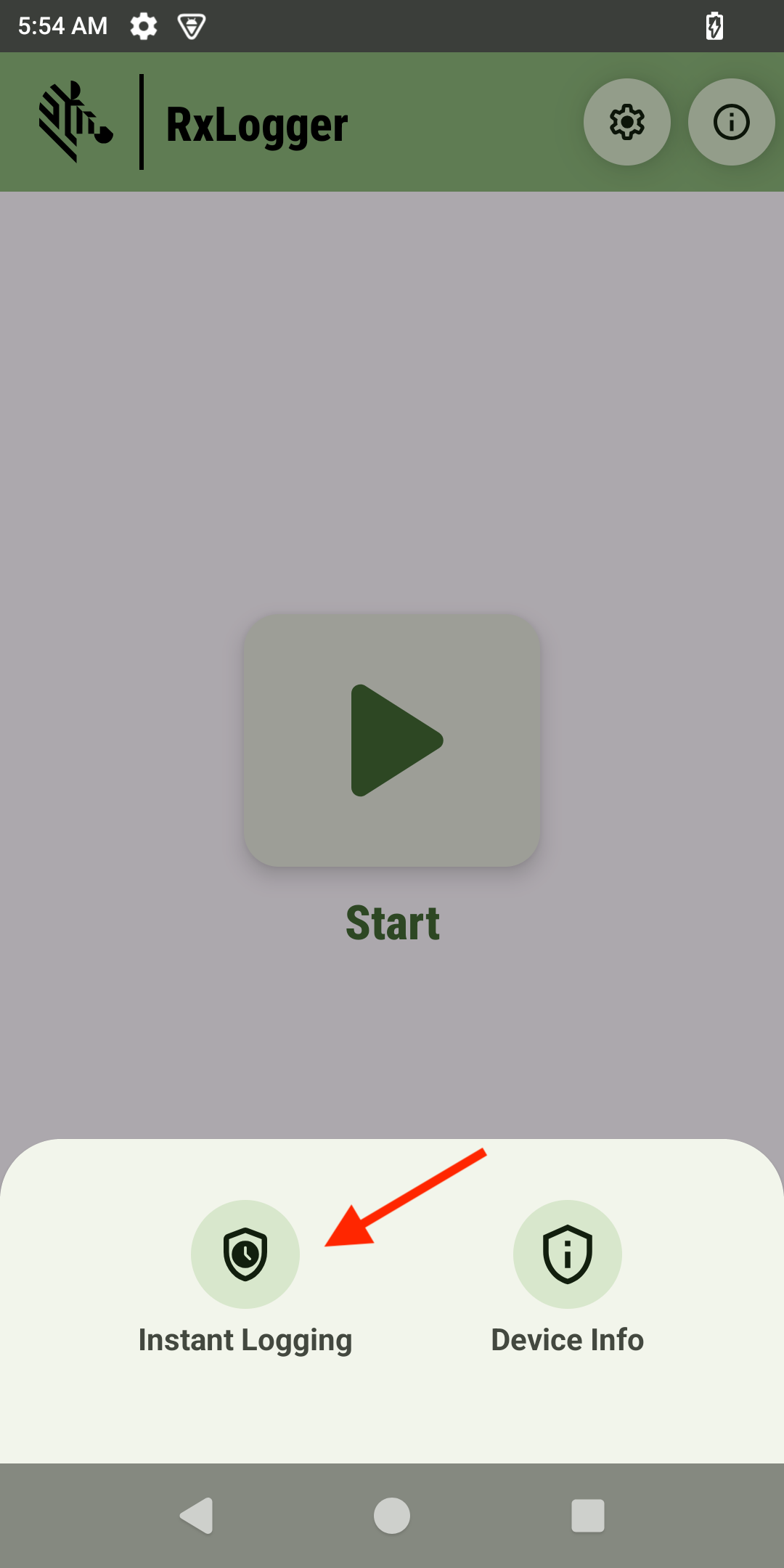Open RxLogger settings gear
Viewport: 784px width, 1568px height.
[x=626, y=122]
